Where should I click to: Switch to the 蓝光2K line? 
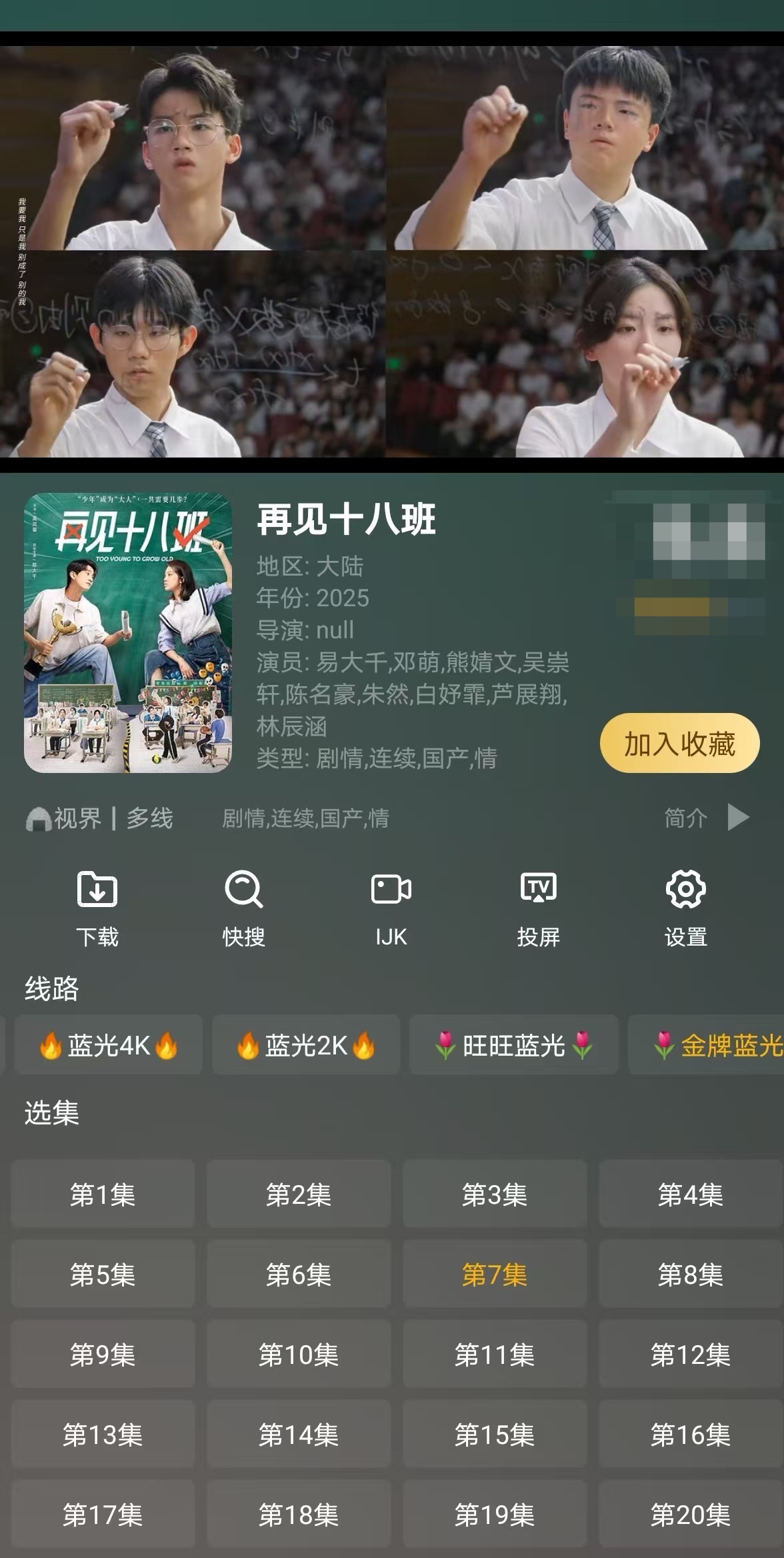coord(306,1045)
